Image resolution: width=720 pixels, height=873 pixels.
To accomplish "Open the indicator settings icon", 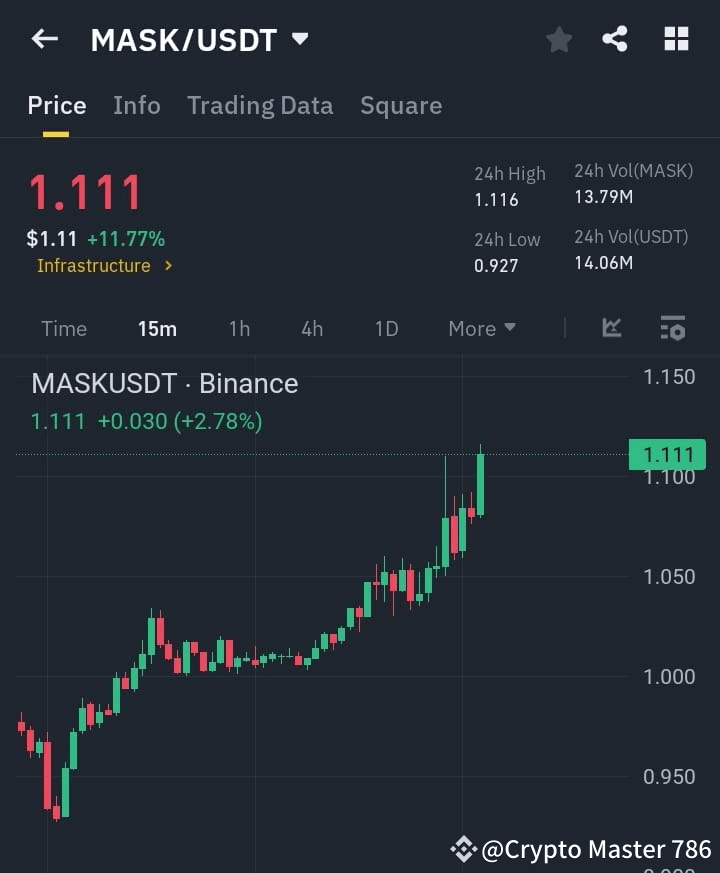I will pyautogui.click(x=672, y=328).
